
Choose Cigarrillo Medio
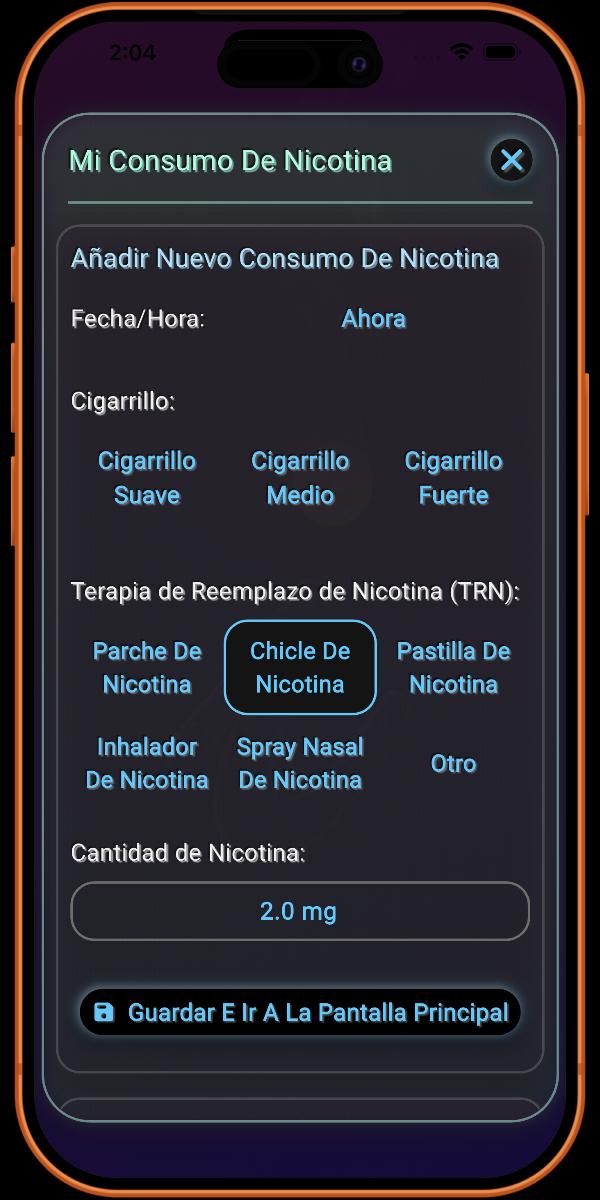pos(300,478)
